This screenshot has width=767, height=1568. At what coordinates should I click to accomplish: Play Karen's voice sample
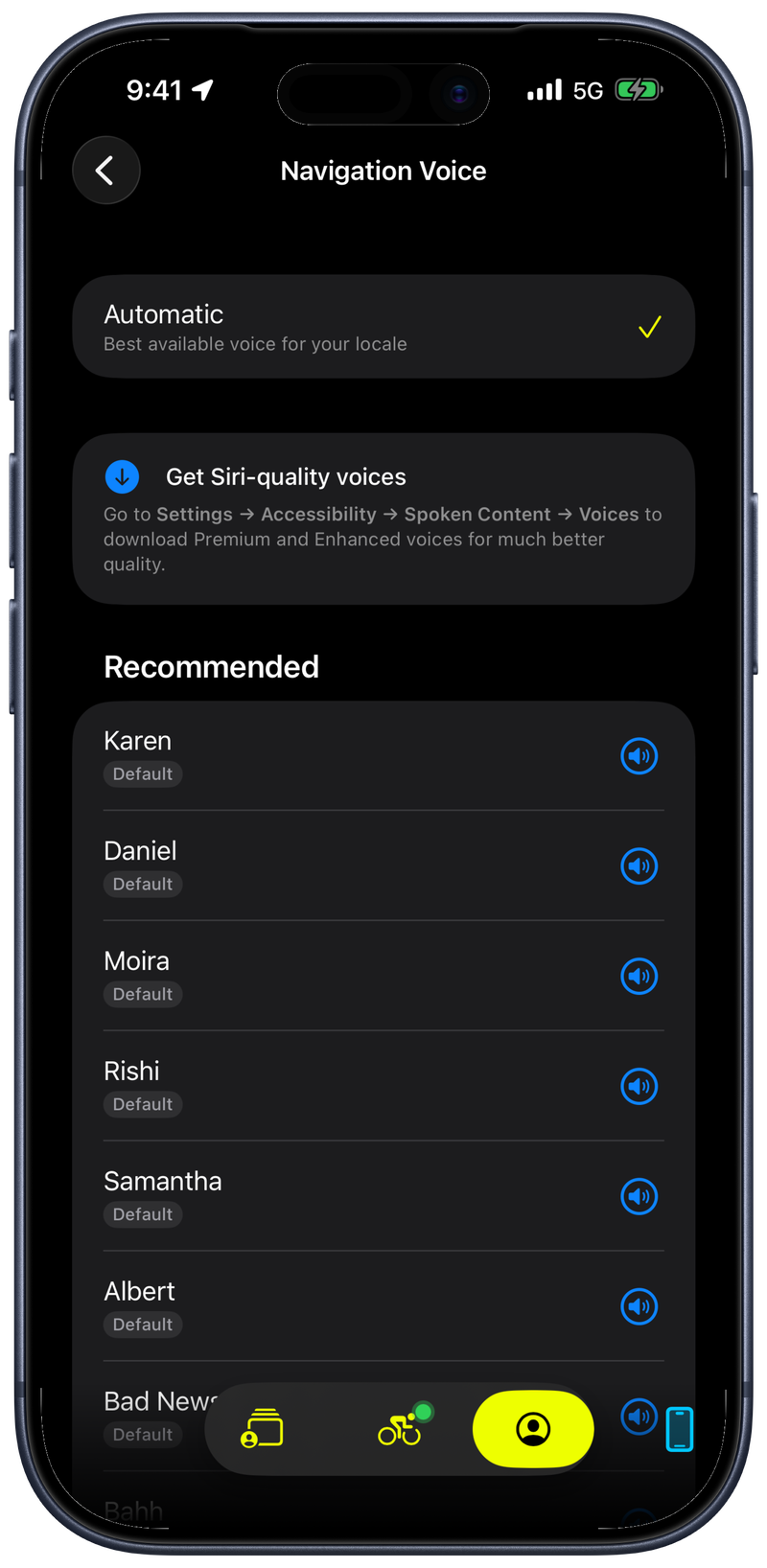(x=639, y=755)
